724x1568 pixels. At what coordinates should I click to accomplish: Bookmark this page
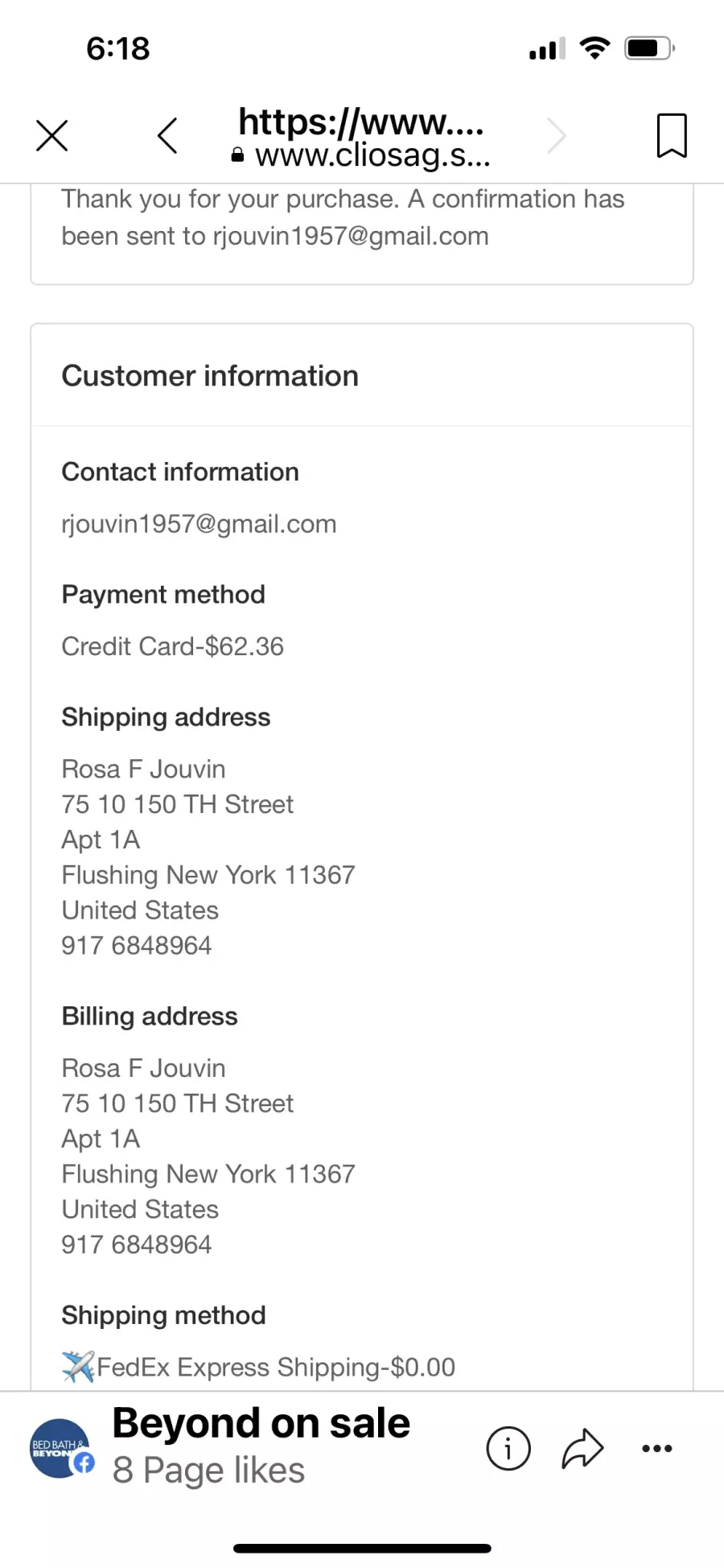coord(672,135)
